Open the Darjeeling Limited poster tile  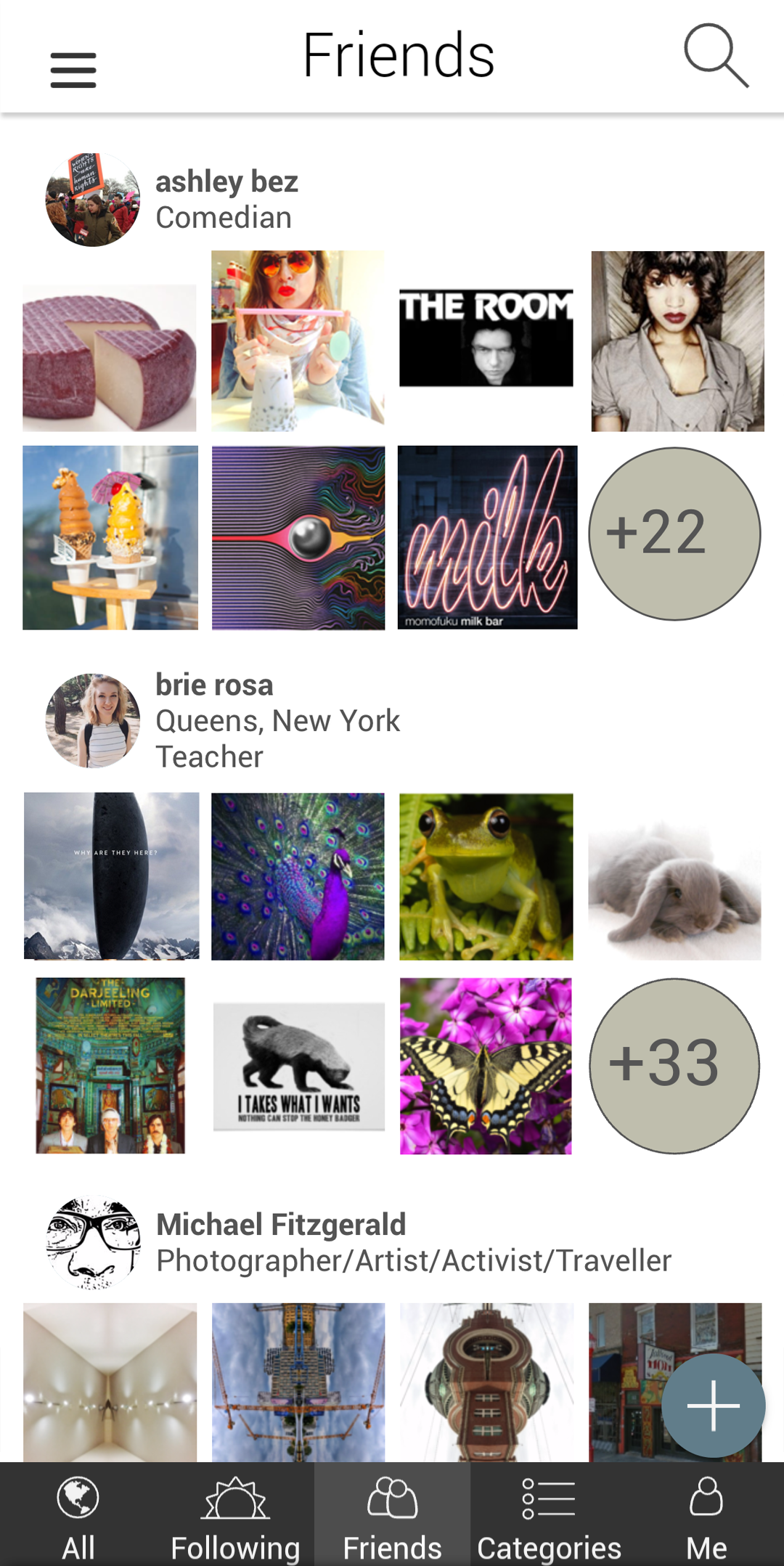click(x=110, y=1065)
